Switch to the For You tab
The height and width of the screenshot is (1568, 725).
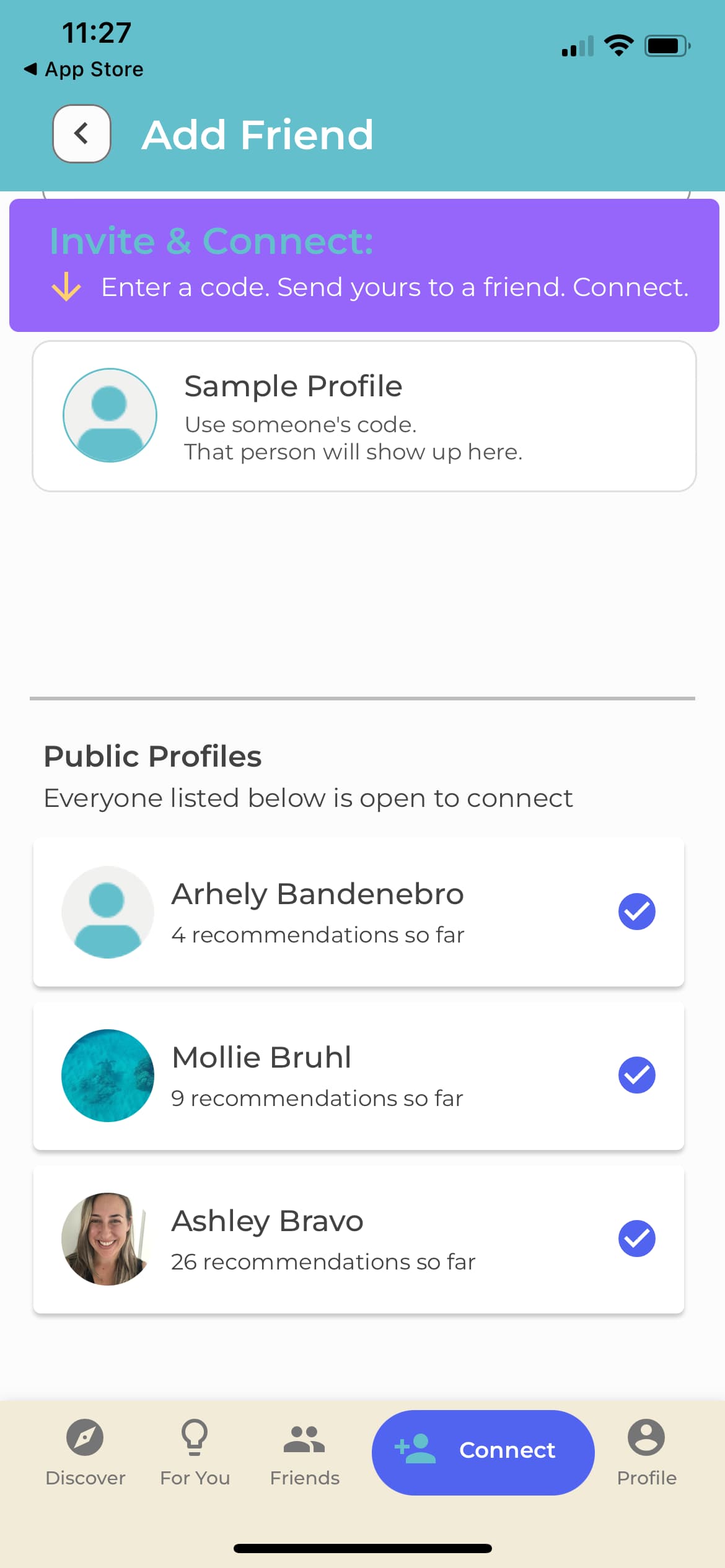pyautogui.click(x=195, y=1452)
